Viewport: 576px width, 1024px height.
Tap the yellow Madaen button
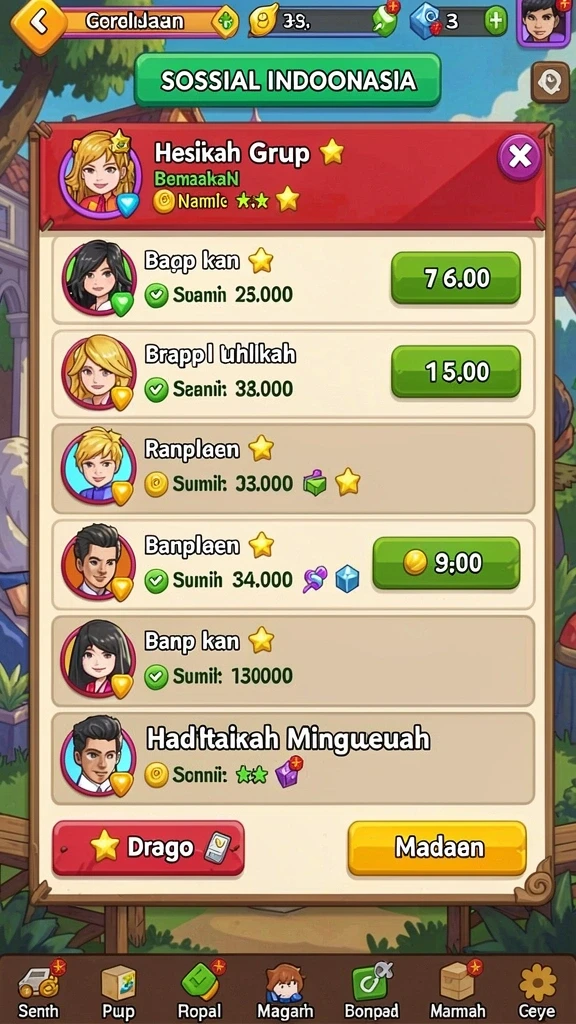point(437,848)
